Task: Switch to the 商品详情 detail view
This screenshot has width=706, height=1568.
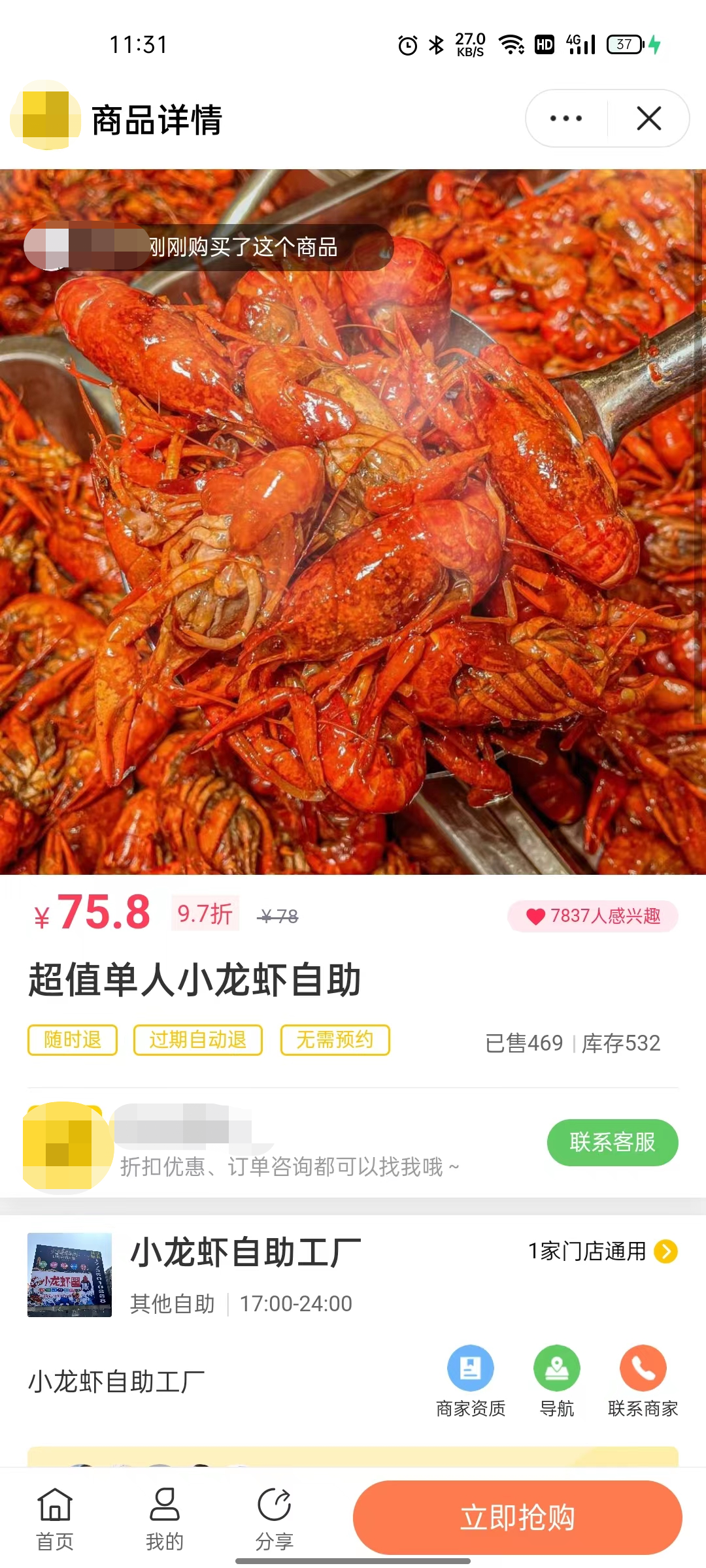Action: tap(156, 118)
